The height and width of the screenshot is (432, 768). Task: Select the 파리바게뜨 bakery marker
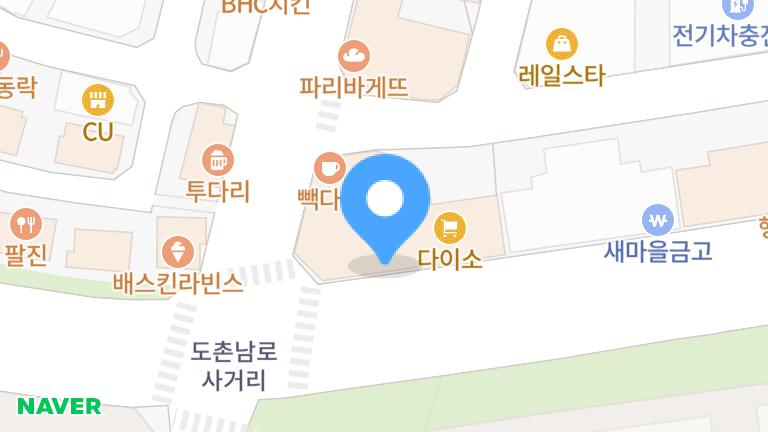click(x=354, y=55)
